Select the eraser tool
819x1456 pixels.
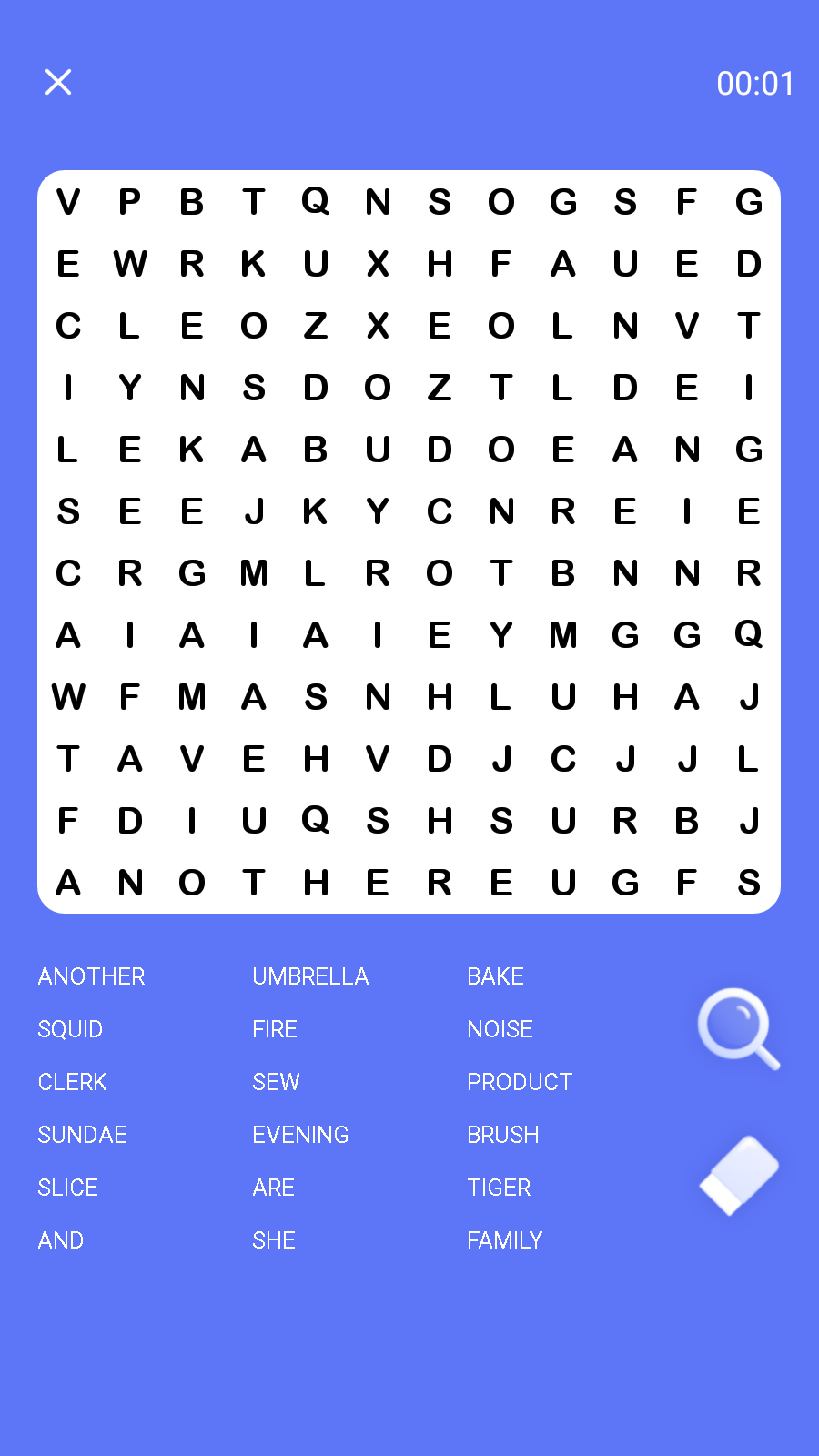[738, 1175]
